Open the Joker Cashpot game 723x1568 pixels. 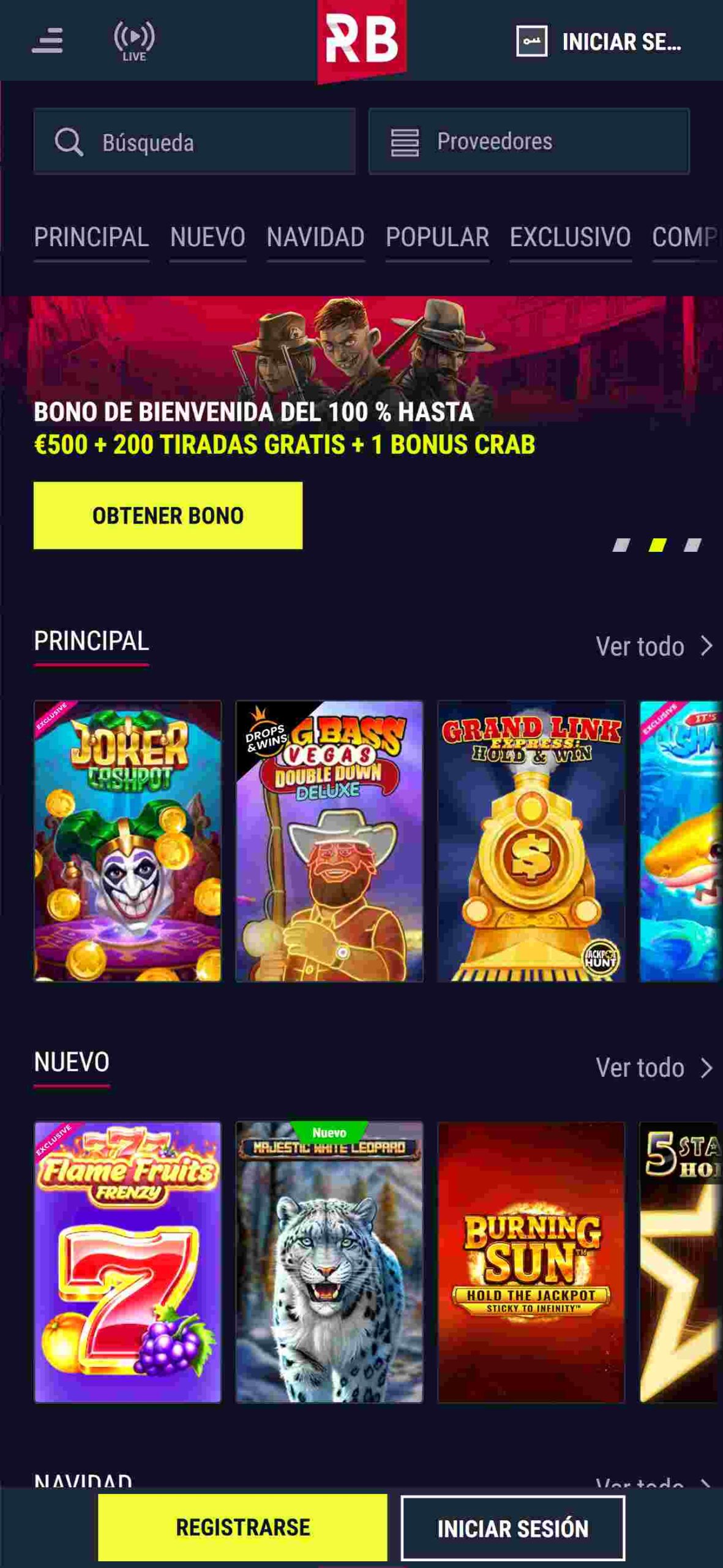(x=127, y=841)
